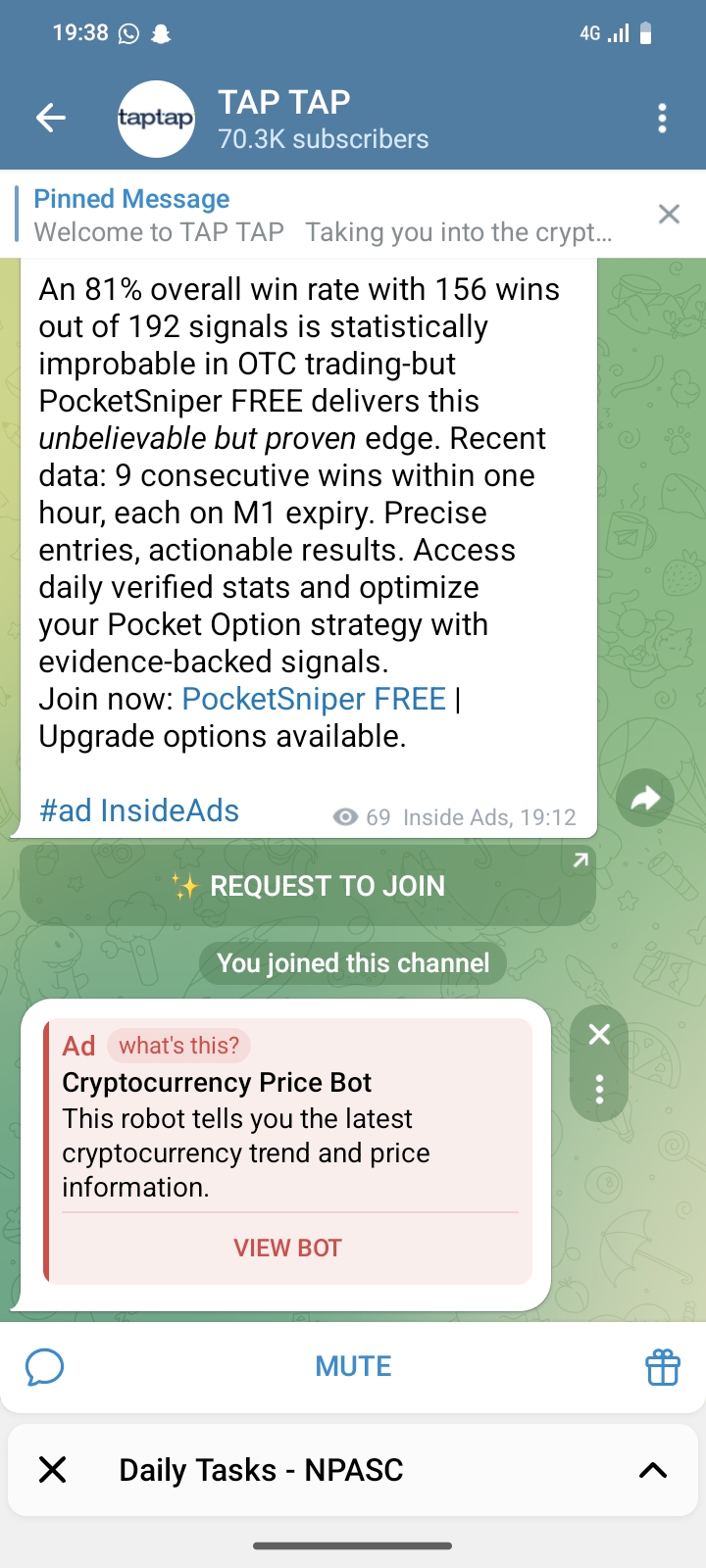Open the #ad hashtag
This screenshot has width=706, height=1568.
[x=65, y=810]
